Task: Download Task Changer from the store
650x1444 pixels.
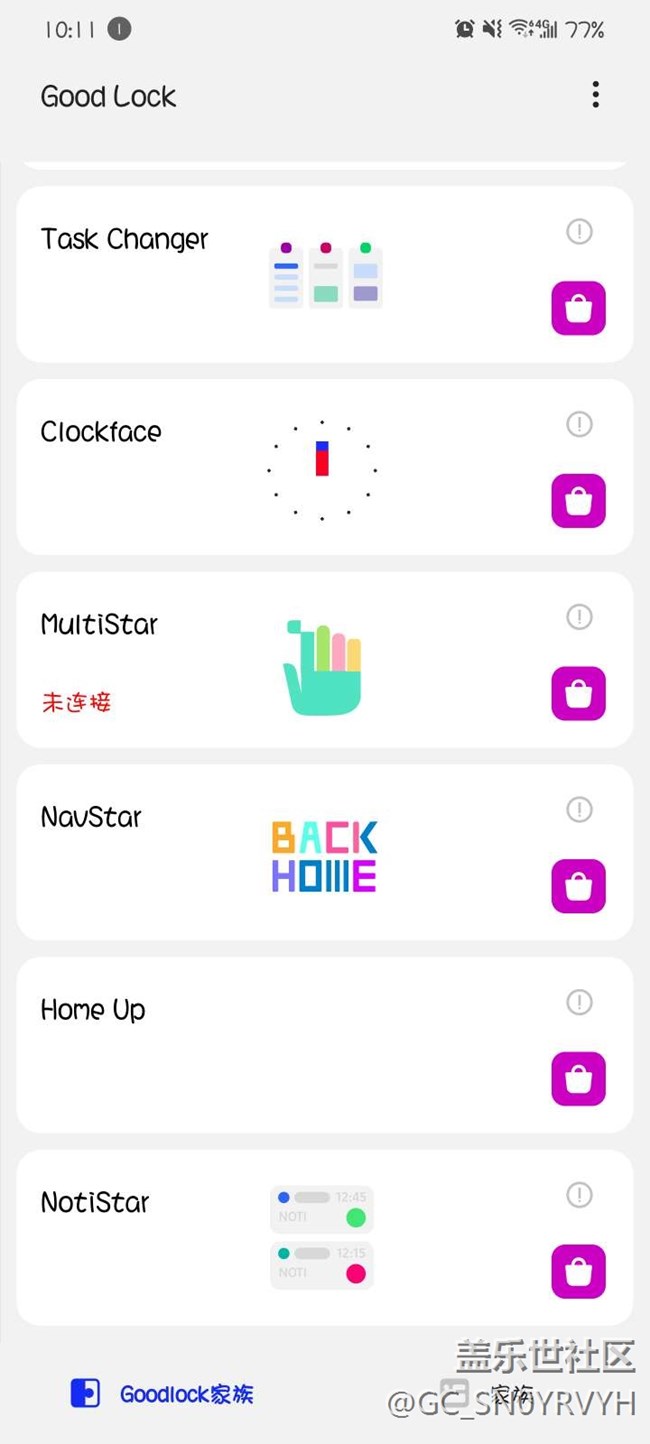Action: [x=578, y=308]
